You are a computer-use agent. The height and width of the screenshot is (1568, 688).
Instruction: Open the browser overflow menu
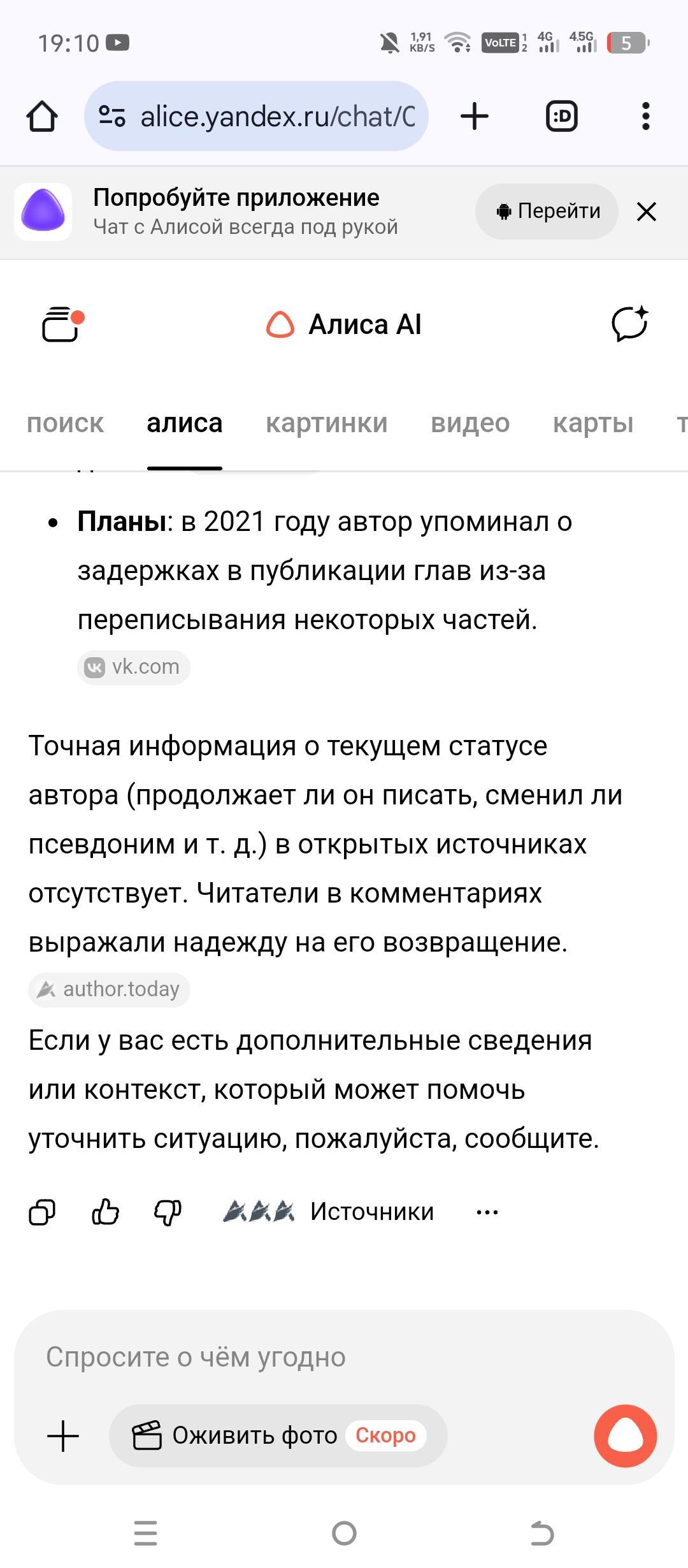tap(645, 117)
